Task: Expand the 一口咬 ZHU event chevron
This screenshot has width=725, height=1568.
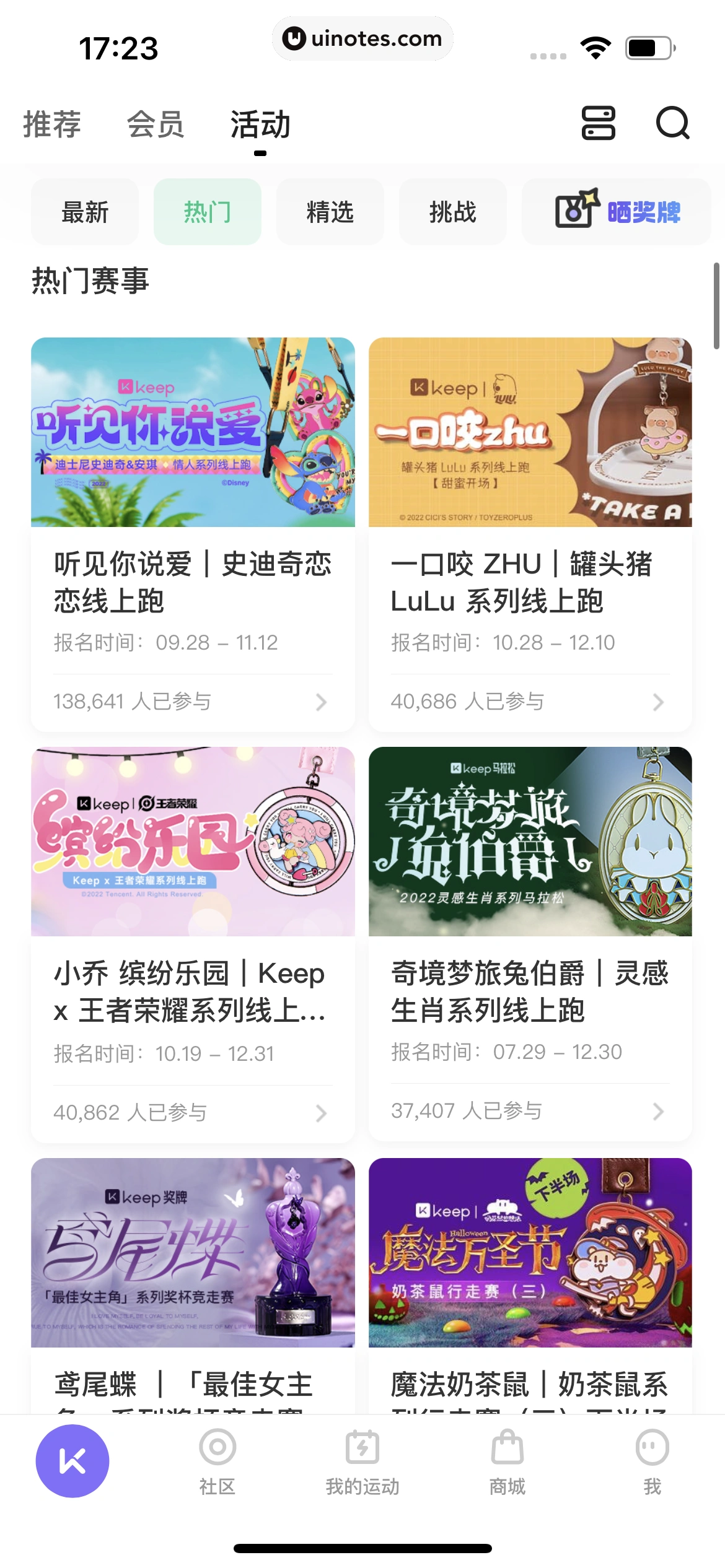Action: coord(658,702)
